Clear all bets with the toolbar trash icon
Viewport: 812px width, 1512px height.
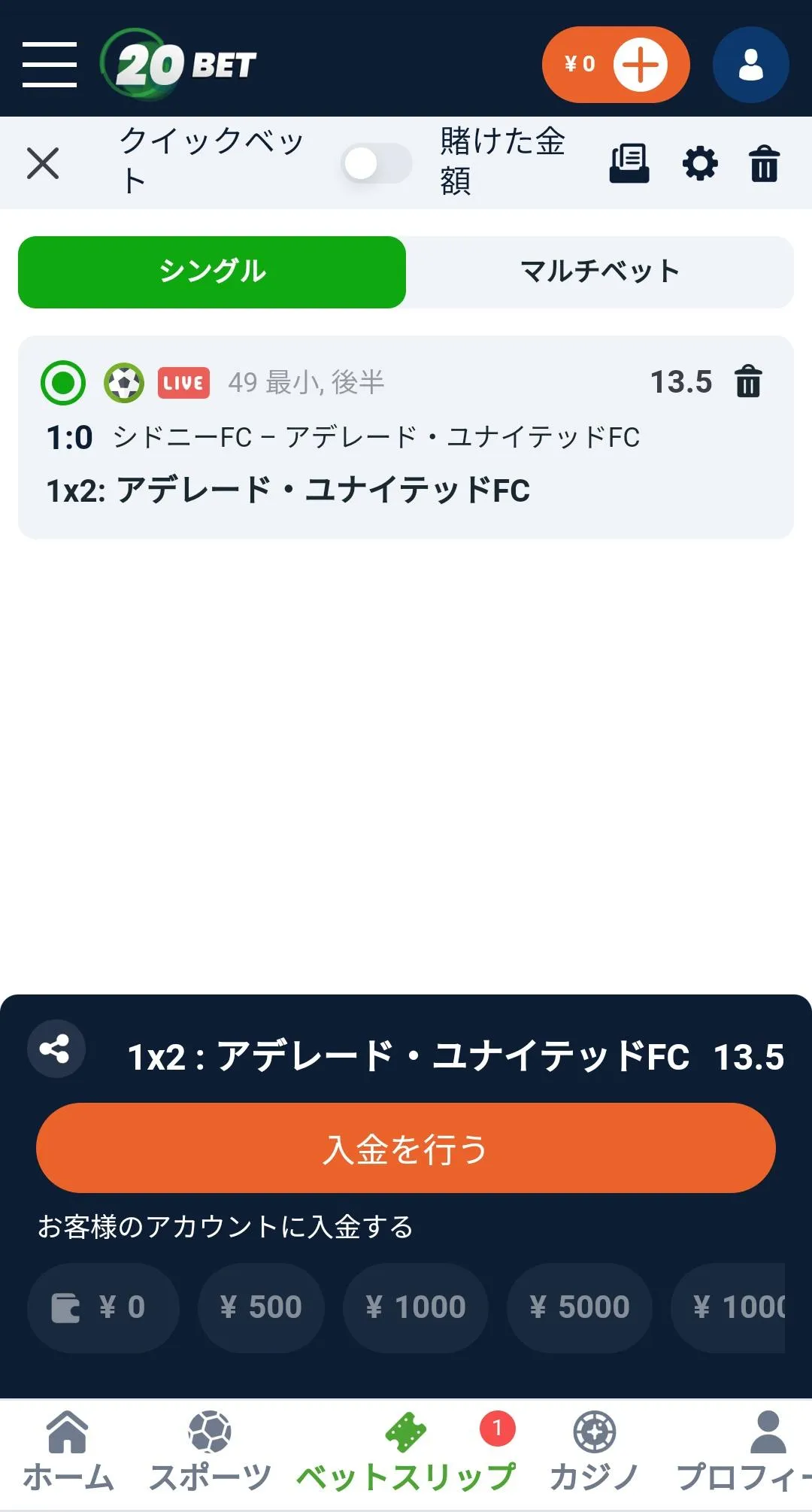pos(765,163)
